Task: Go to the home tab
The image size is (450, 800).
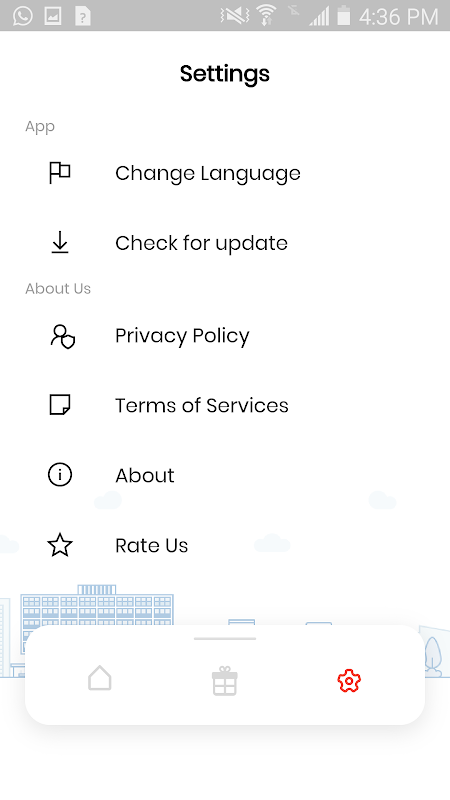Action: coord(99,679)
